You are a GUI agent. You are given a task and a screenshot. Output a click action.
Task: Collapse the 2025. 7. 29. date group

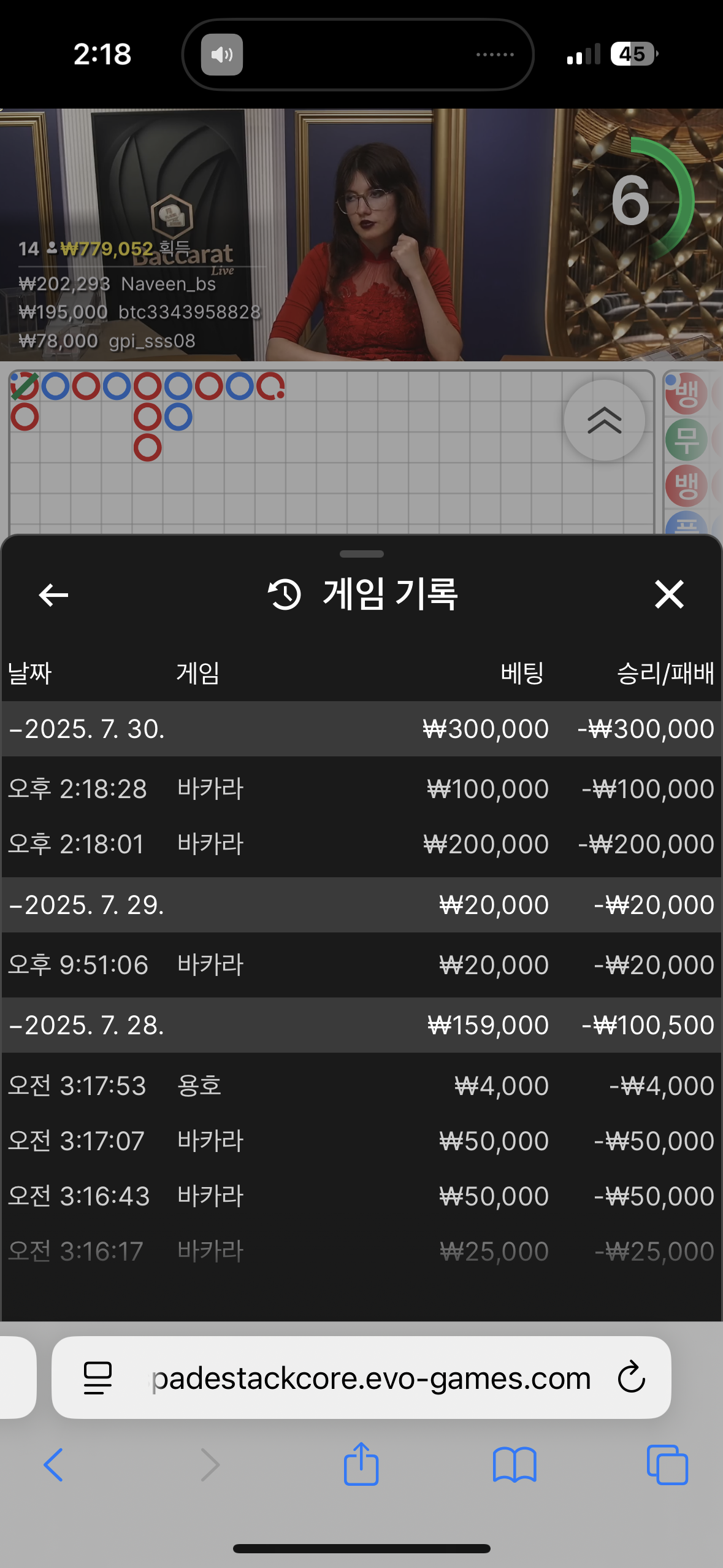point(86,905)
